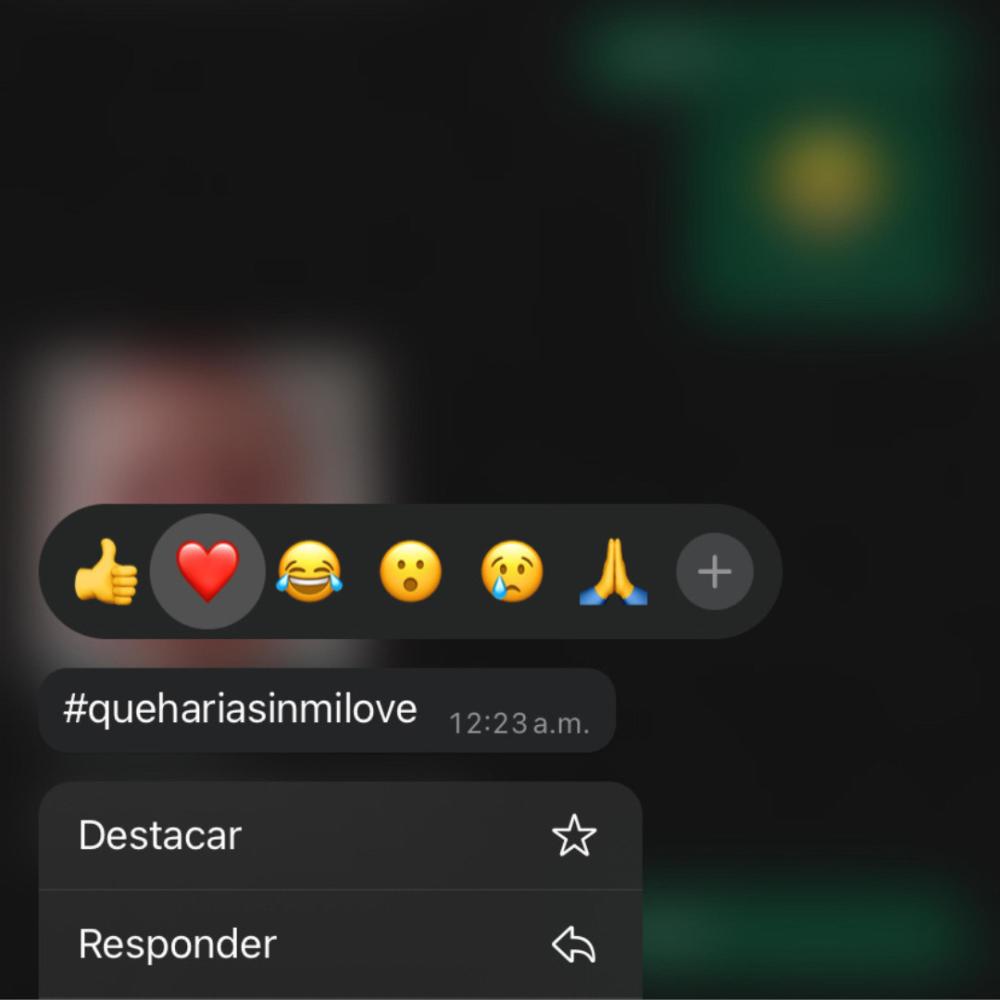Open more emoji reactions with plus
This screenshot has height=1000, width=1000.
tap(714, 572)
